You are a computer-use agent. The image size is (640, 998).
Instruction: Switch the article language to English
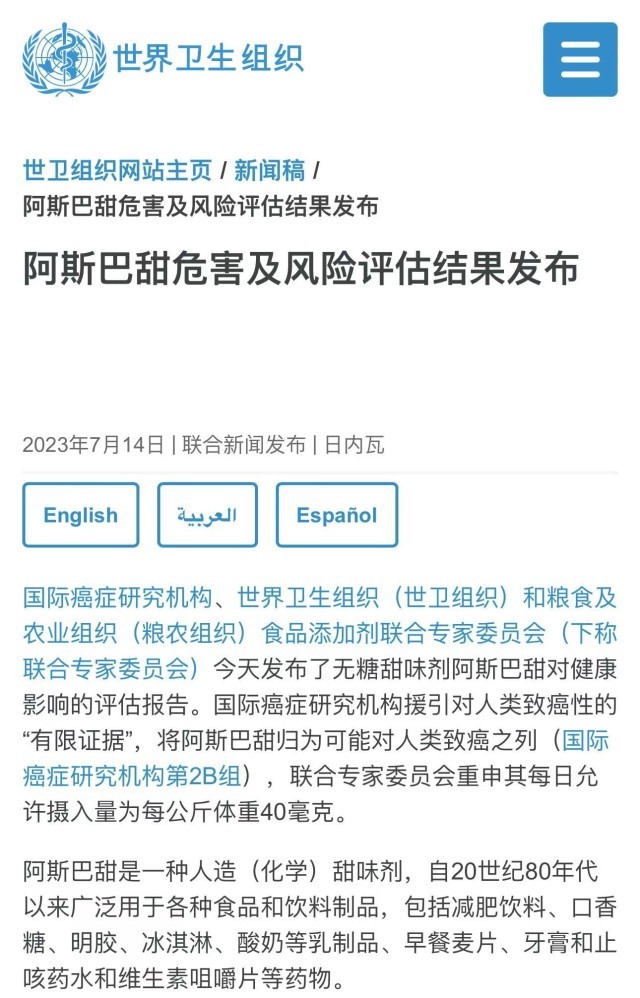click(81, 516)
